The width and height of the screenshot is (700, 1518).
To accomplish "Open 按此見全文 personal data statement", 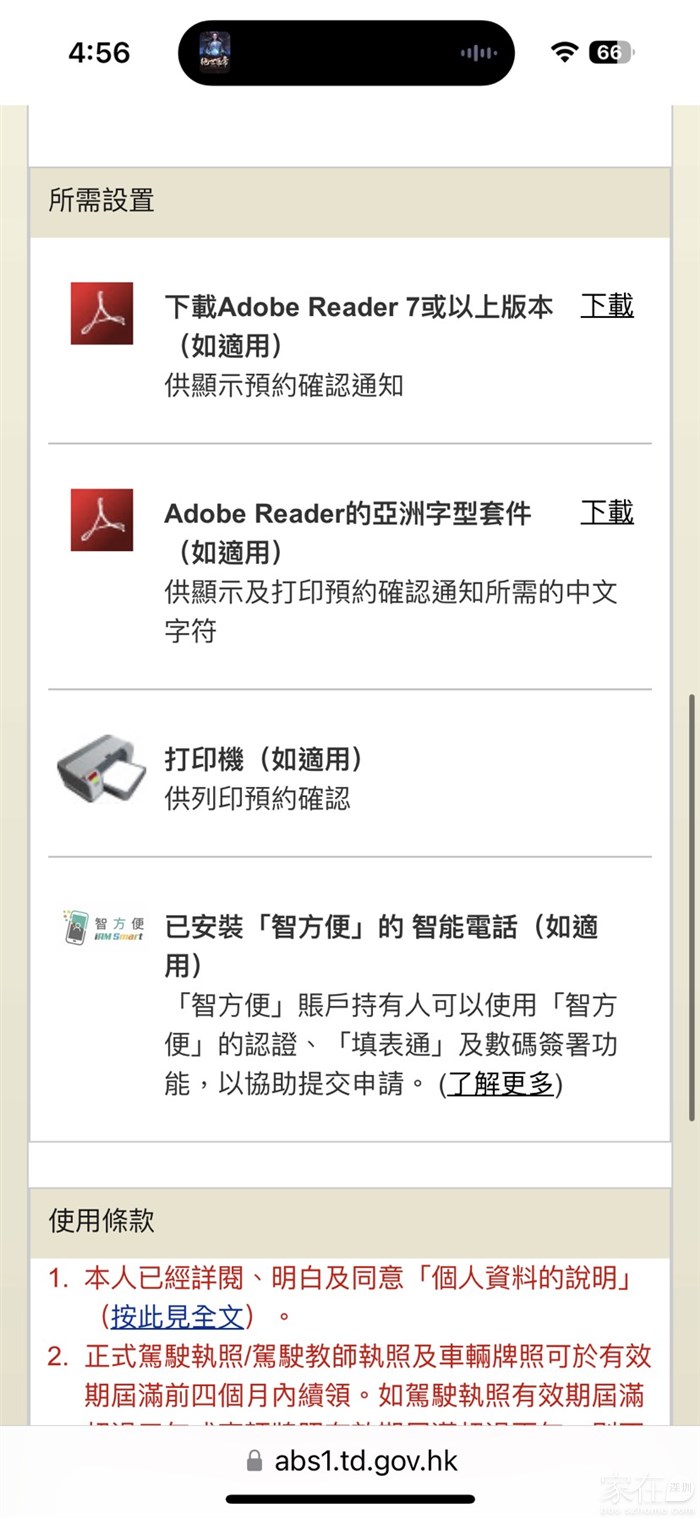I will (177, 1315).
